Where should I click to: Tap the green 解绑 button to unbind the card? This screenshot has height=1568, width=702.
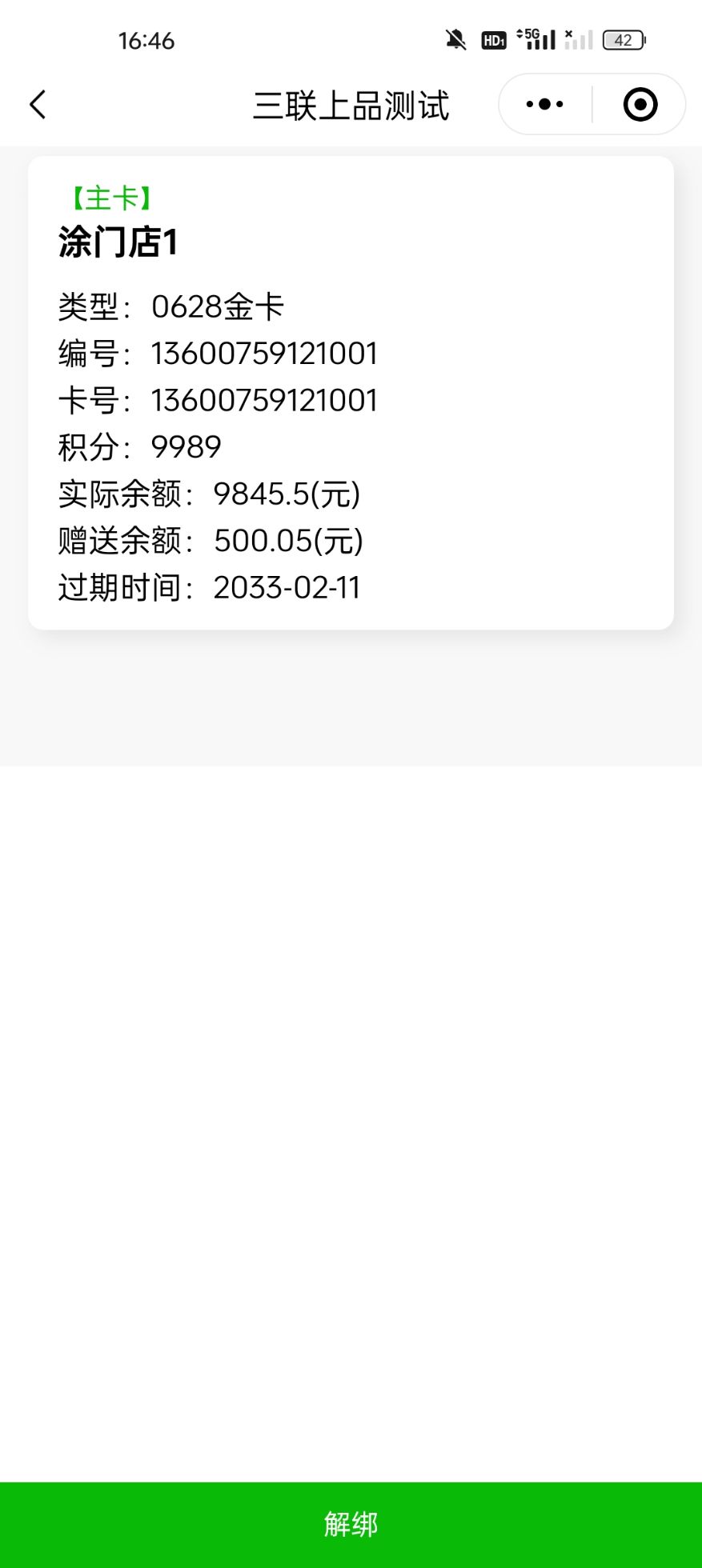tap(351, 1524)
